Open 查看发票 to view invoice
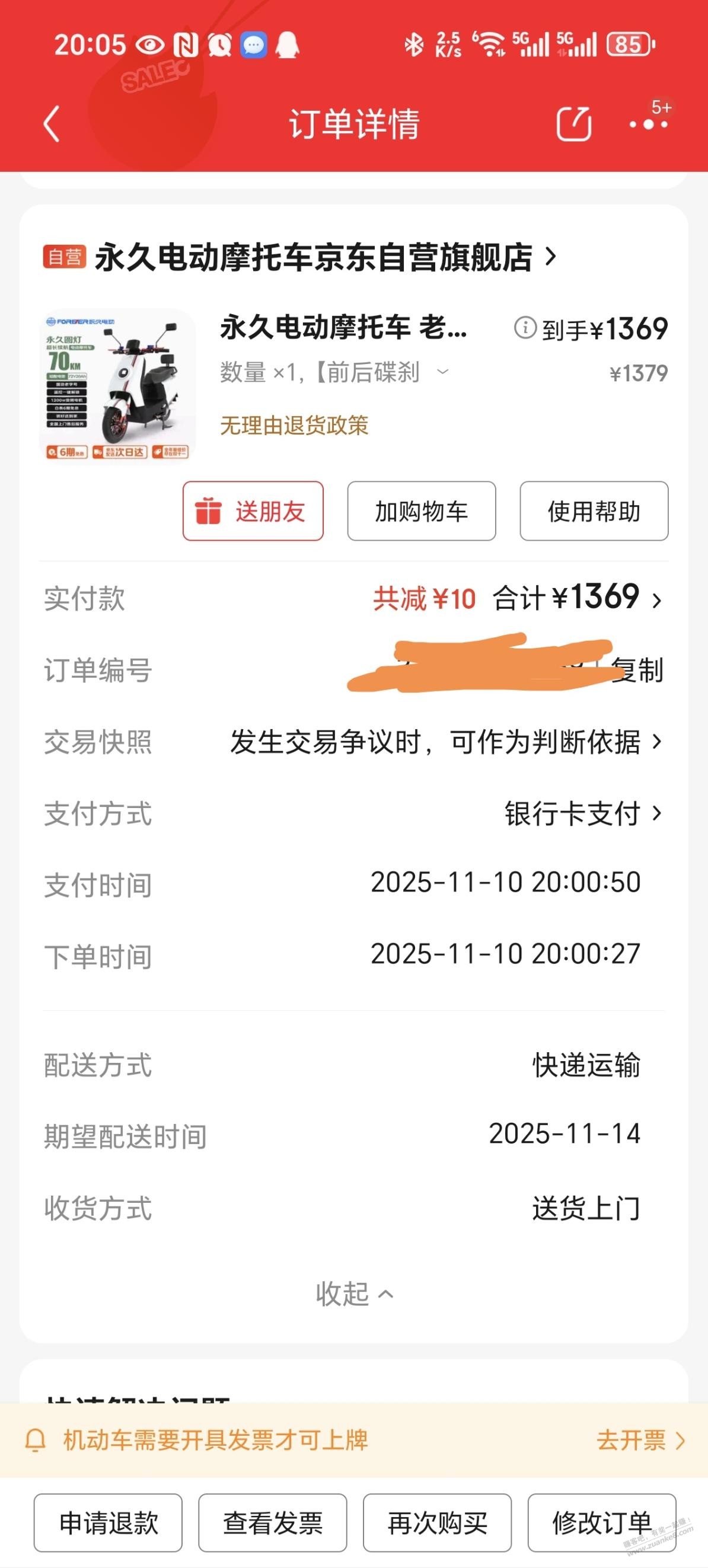Viewport: 708px width, 1568px height. click(x=273, y=1523)
